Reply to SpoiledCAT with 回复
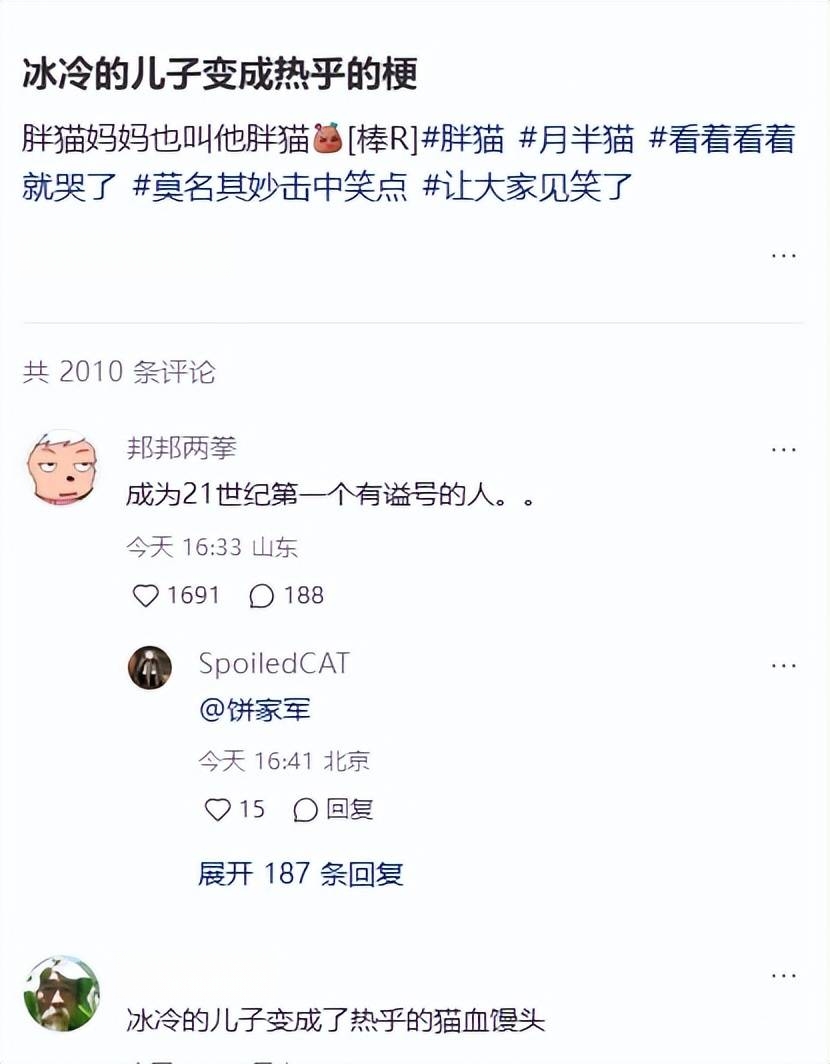The height and width of the screenshot is (1064, 830). [334, 809]
